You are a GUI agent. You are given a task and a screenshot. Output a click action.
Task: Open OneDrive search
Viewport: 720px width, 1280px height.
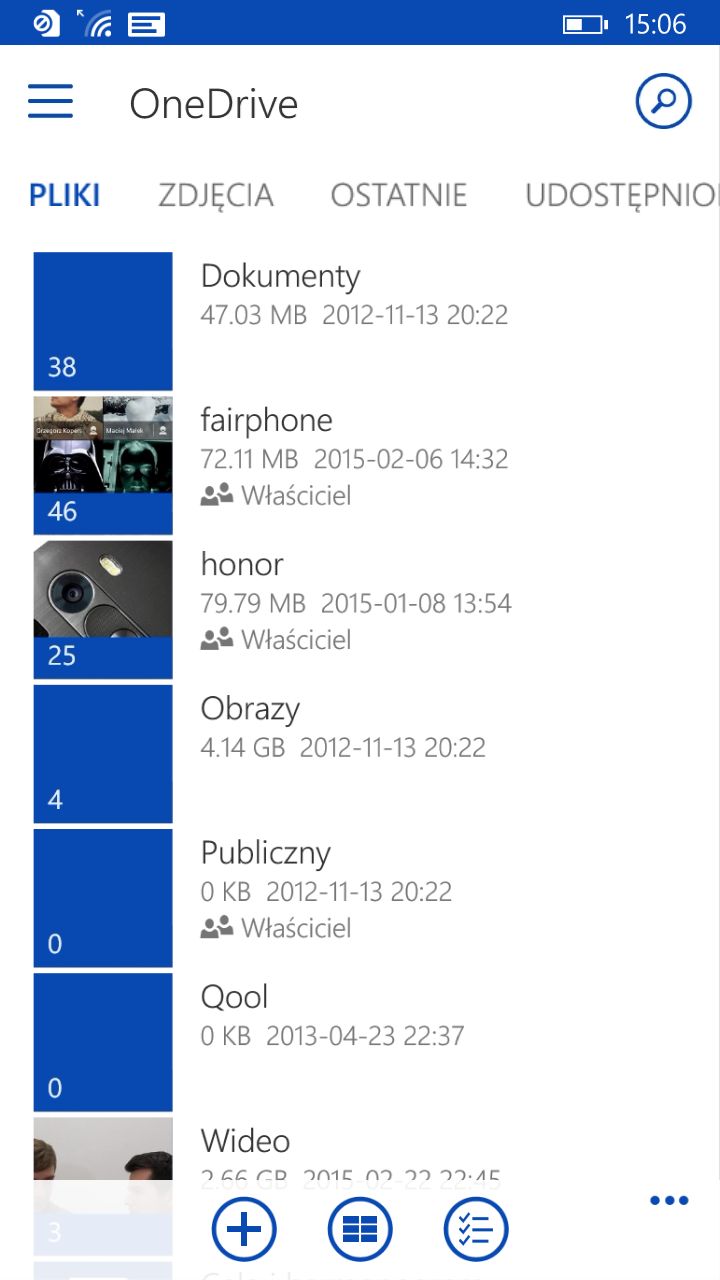click(x=663, y=102)
